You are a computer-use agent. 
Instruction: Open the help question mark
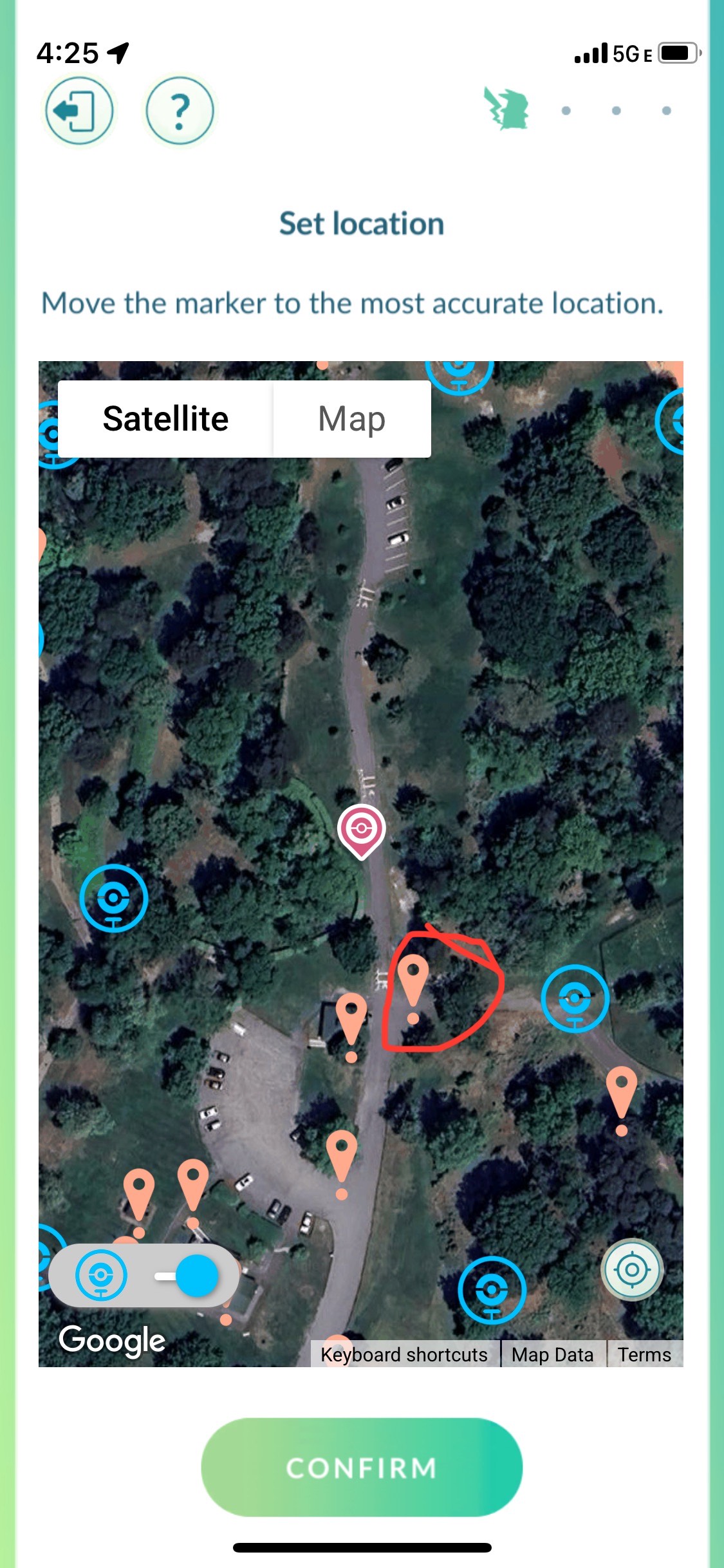pos(180,111)
